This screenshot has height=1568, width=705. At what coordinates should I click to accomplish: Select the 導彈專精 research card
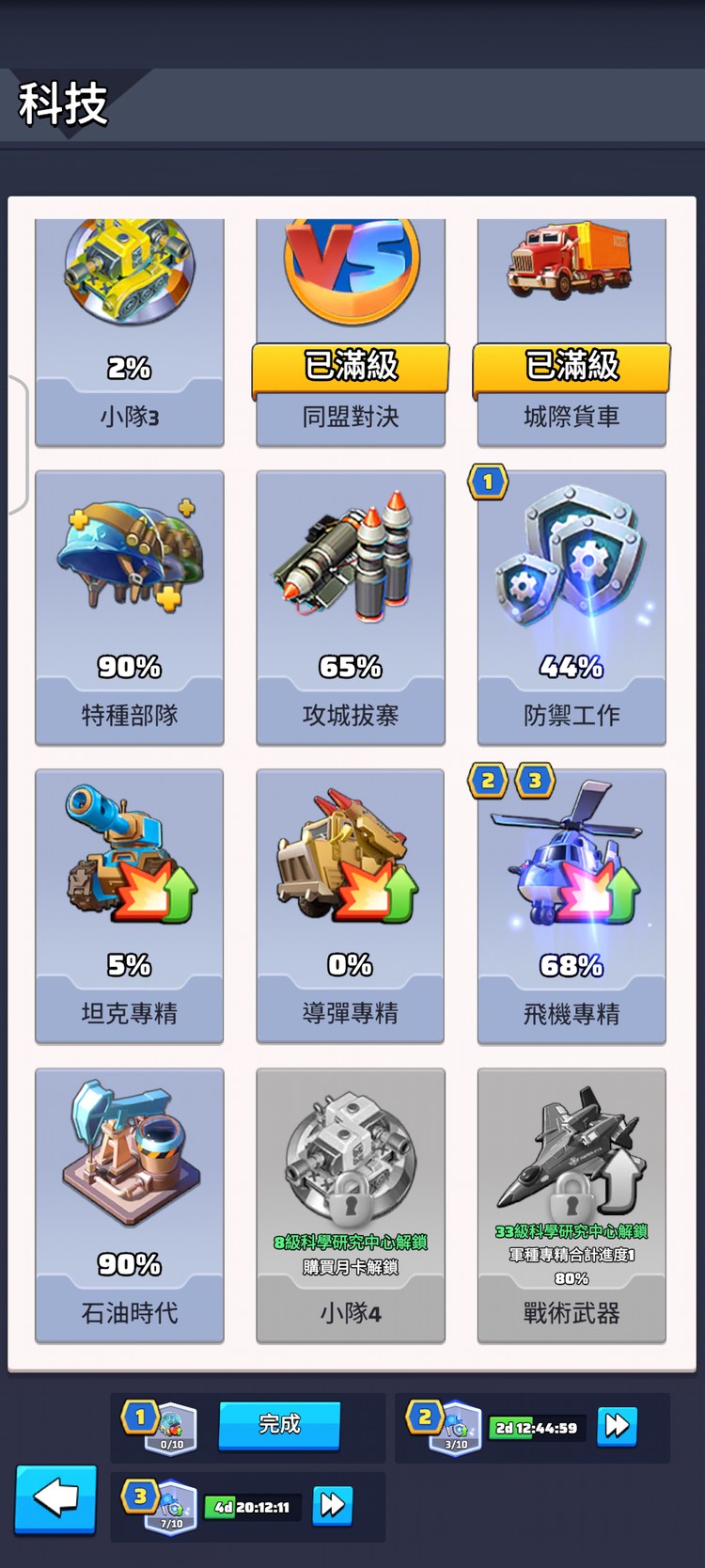click(351, 905)
